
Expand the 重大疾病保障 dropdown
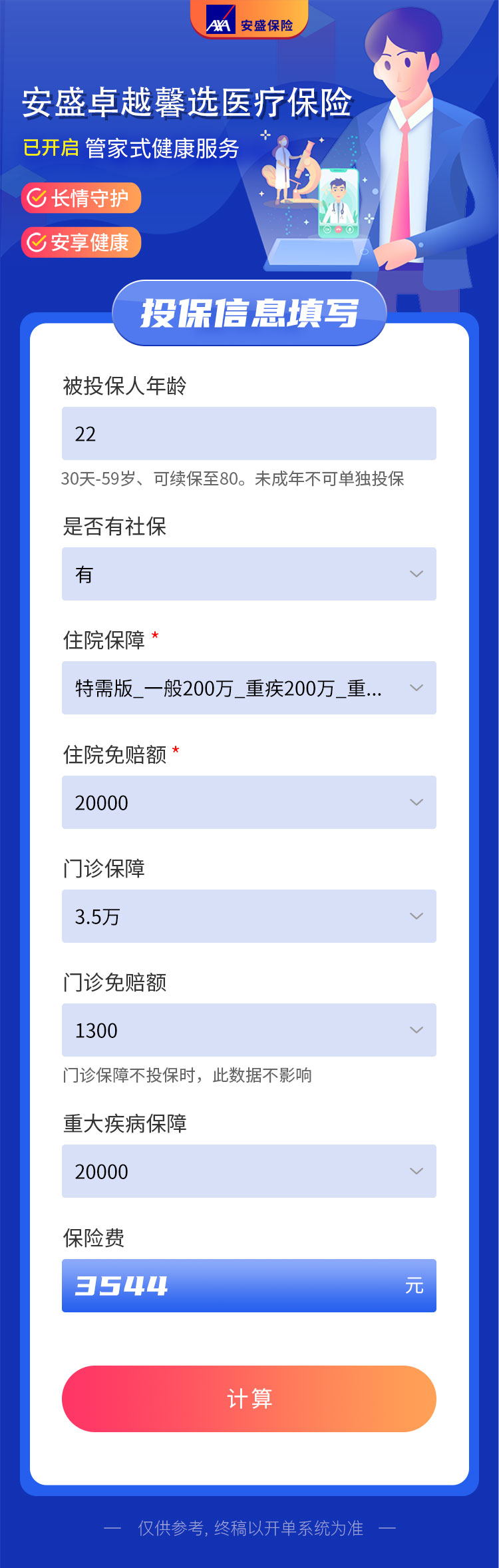tap(249, 1171)
